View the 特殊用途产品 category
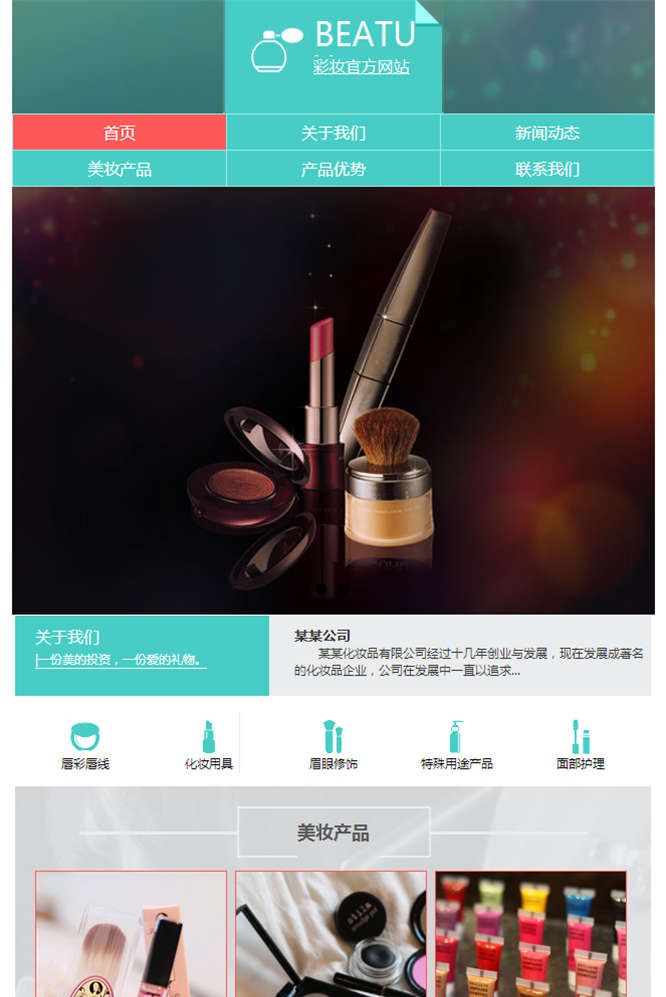This screenshot has height=997, width=666. click(x=456, y=745)
